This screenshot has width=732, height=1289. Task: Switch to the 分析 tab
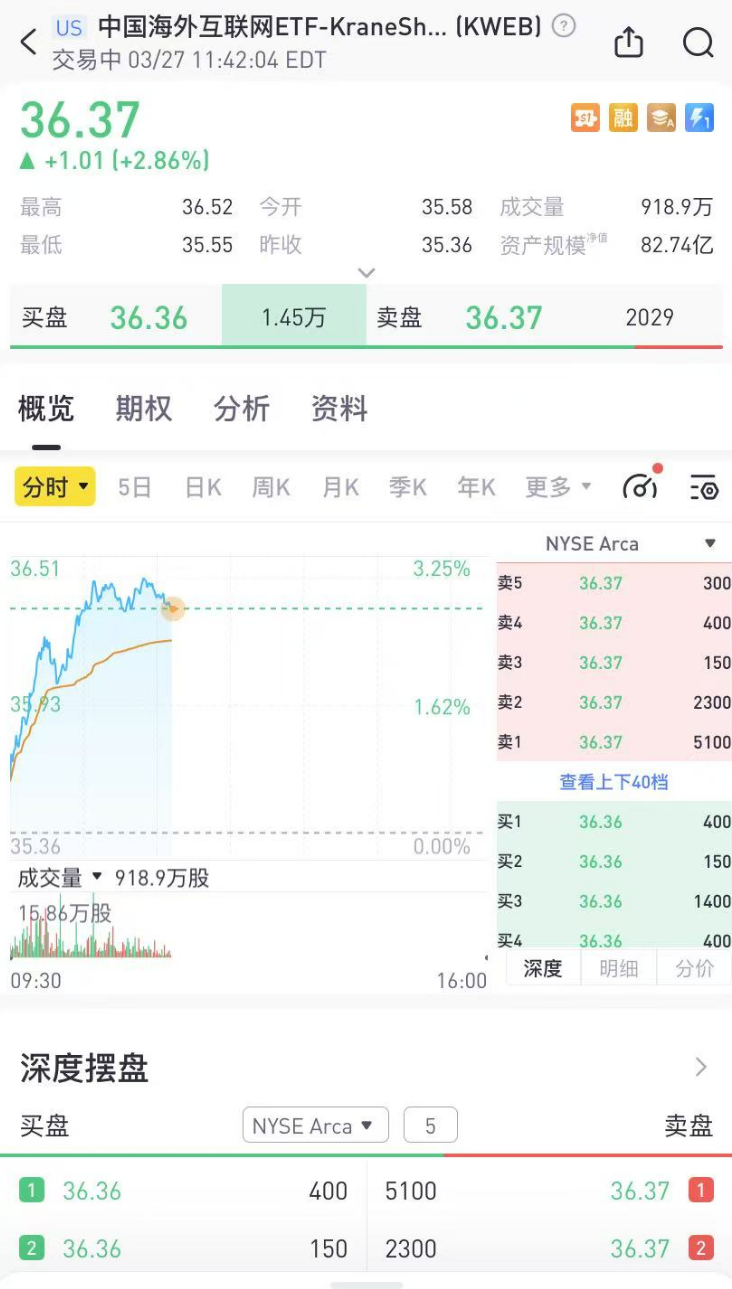click(242, 409)
